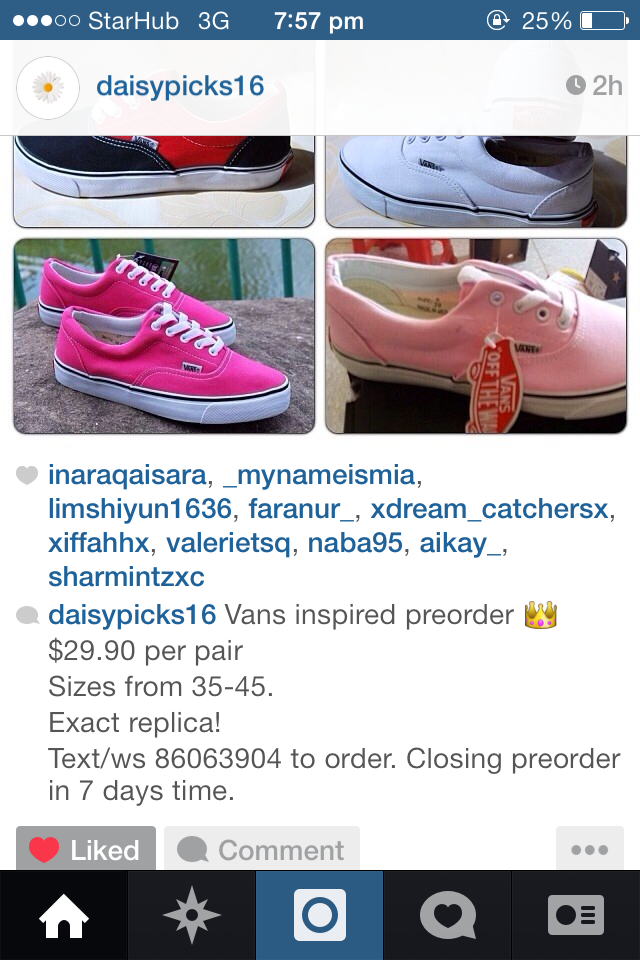Go to the Home feed tab
640x960 pixels.
63,915
